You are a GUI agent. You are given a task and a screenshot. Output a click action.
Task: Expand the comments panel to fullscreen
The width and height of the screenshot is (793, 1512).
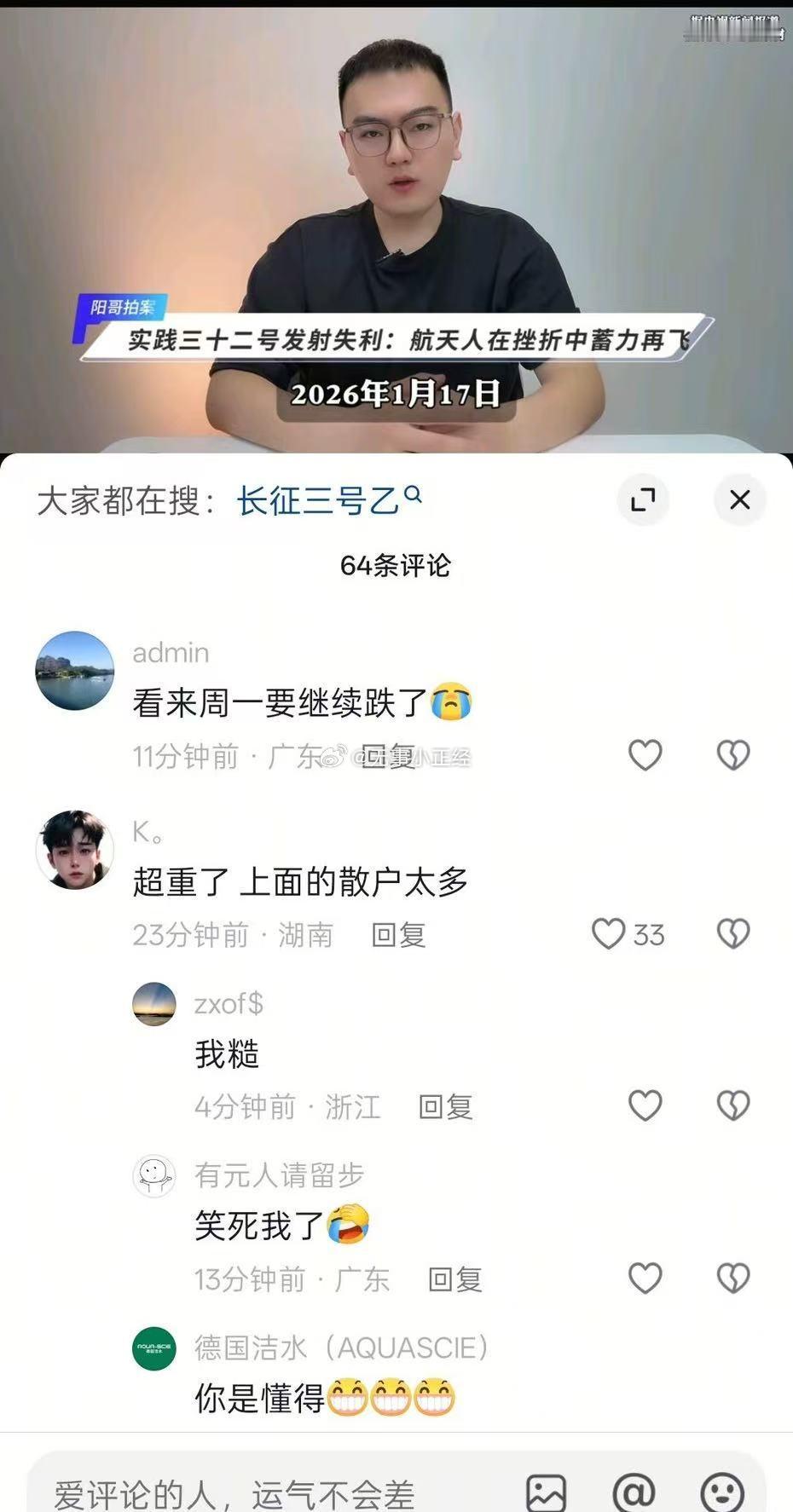[644, 500]
